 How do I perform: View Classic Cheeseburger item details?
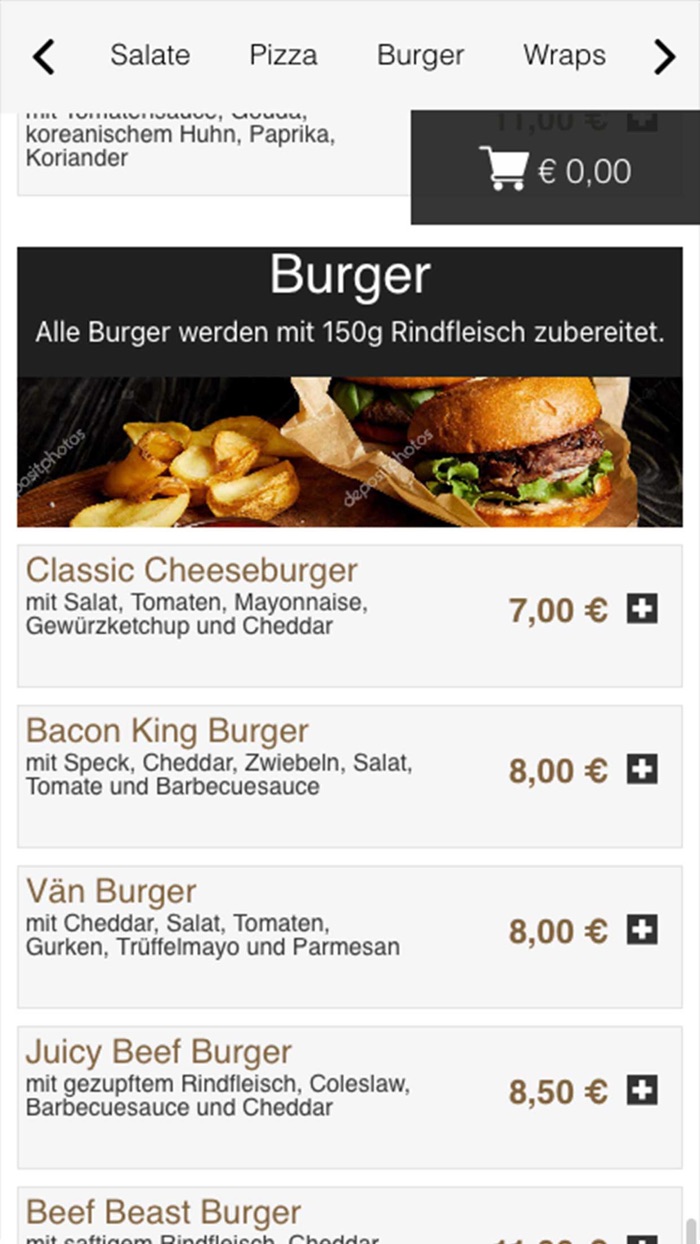click(x=191, y=571)
